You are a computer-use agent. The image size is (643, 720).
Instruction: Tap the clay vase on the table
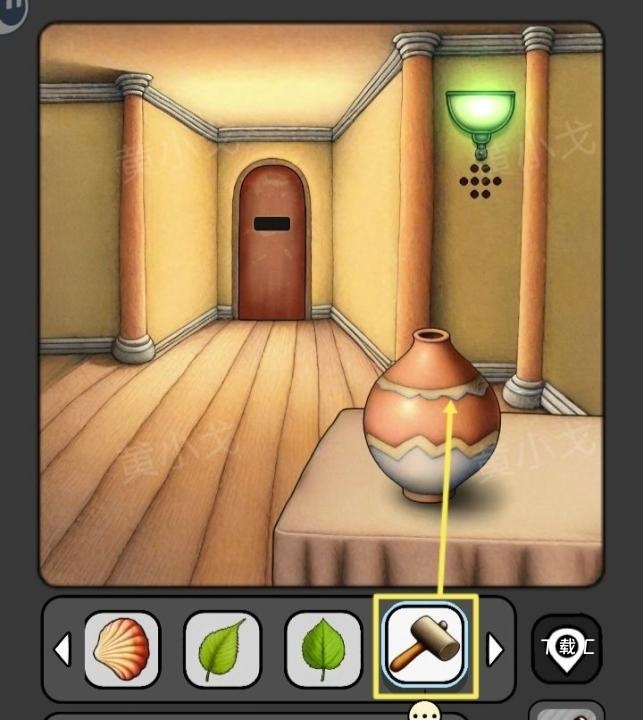coord(431,415)
